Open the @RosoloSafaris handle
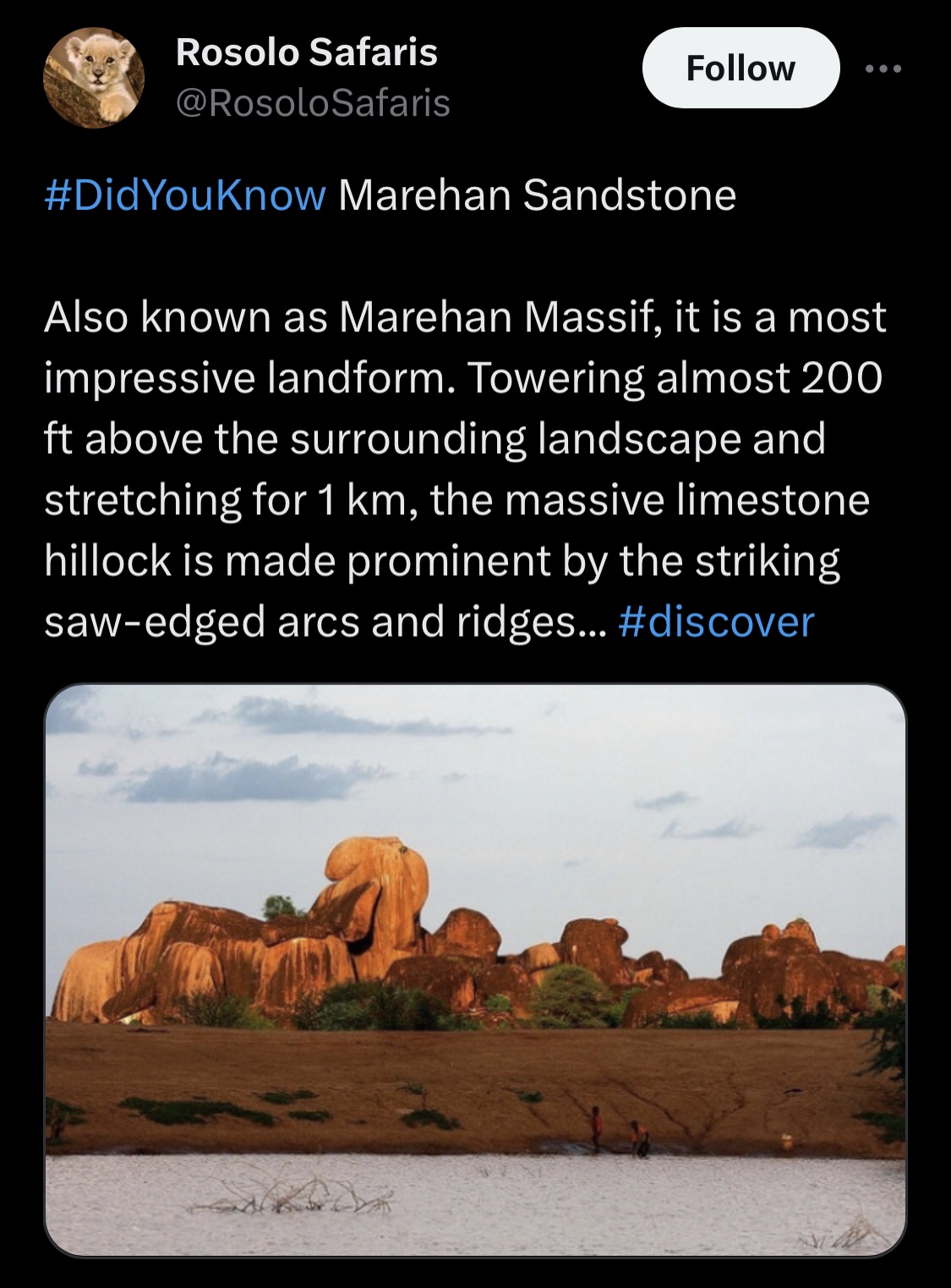Image resolution: width=951 pixels, height=1288 pixels. (x=312, y=104)
